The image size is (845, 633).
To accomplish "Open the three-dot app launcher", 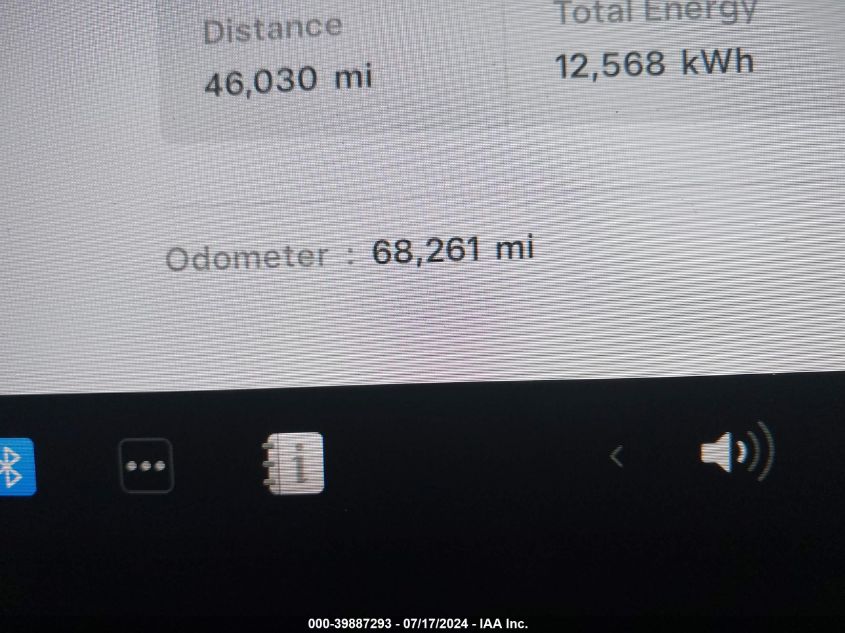I will coord(146,466).
